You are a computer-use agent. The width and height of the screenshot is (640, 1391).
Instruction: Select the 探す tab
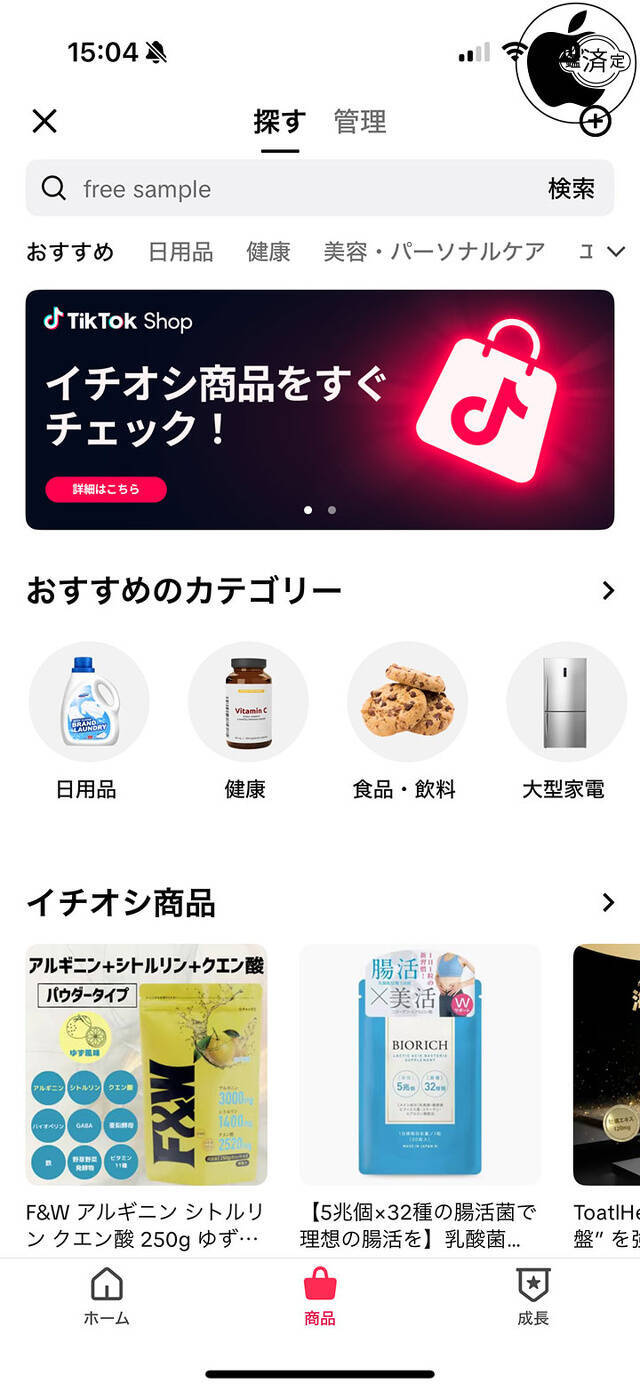[279, 121]
